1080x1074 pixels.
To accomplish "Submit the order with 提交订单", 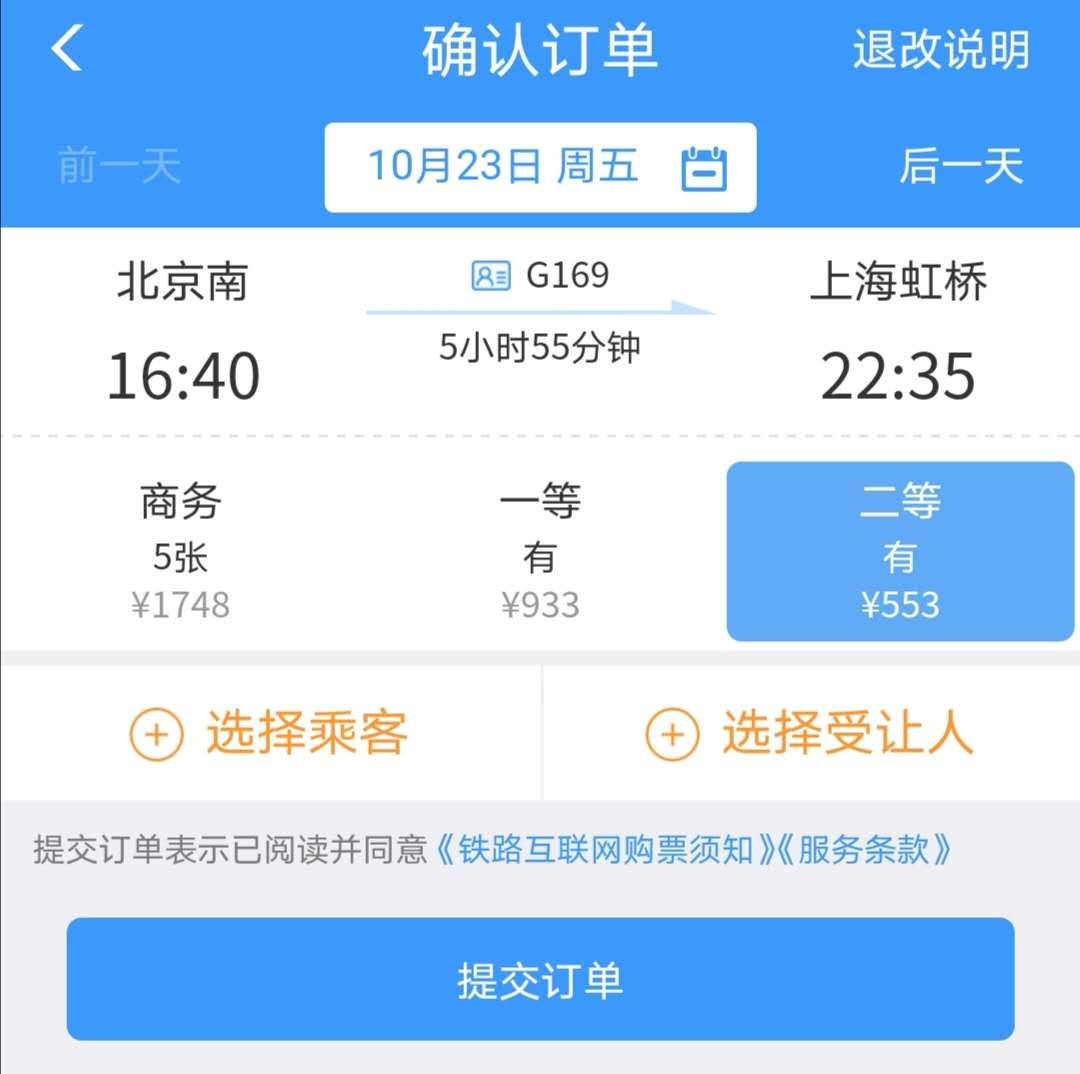I will click(540, 979).
